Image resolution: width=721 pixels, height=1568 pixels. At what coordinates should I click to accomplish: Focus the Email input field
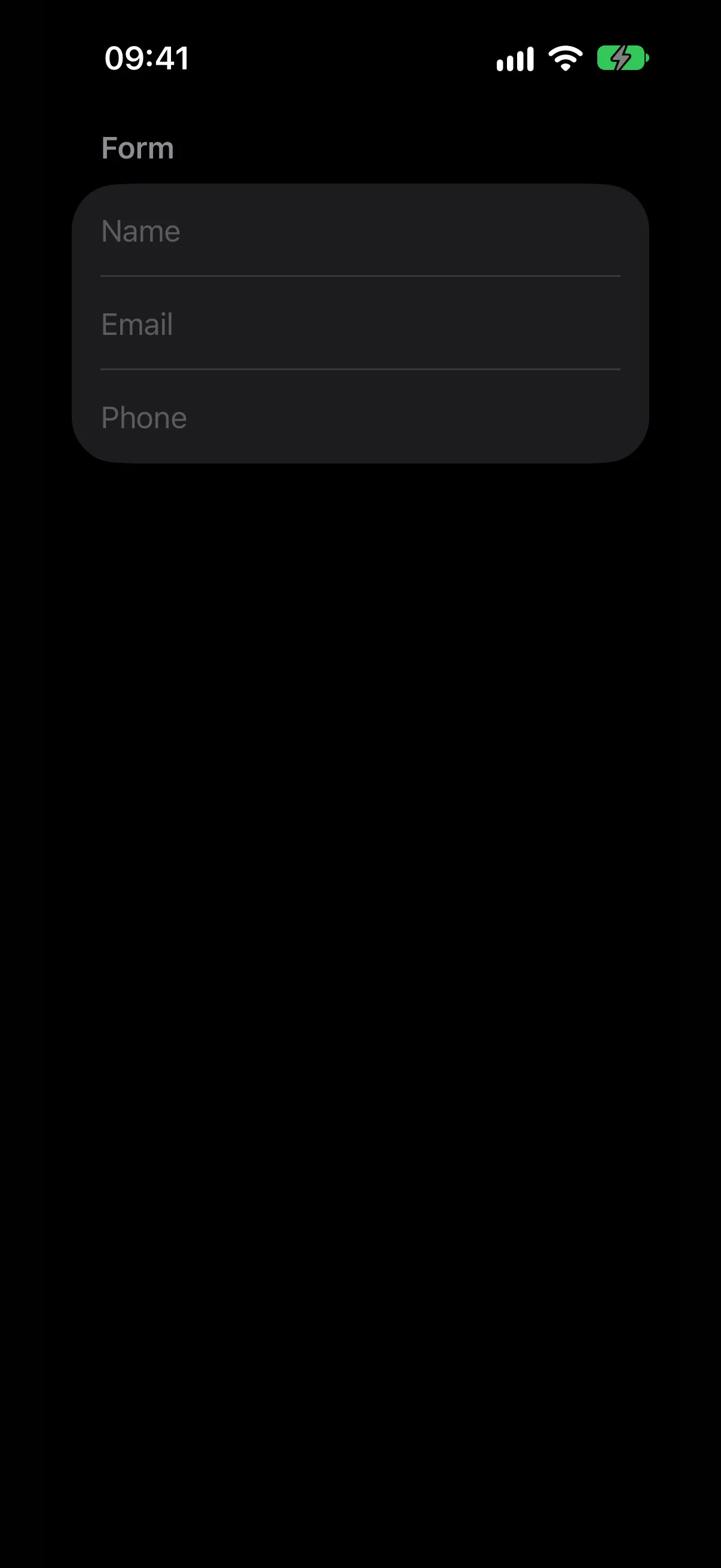[360, 323]
